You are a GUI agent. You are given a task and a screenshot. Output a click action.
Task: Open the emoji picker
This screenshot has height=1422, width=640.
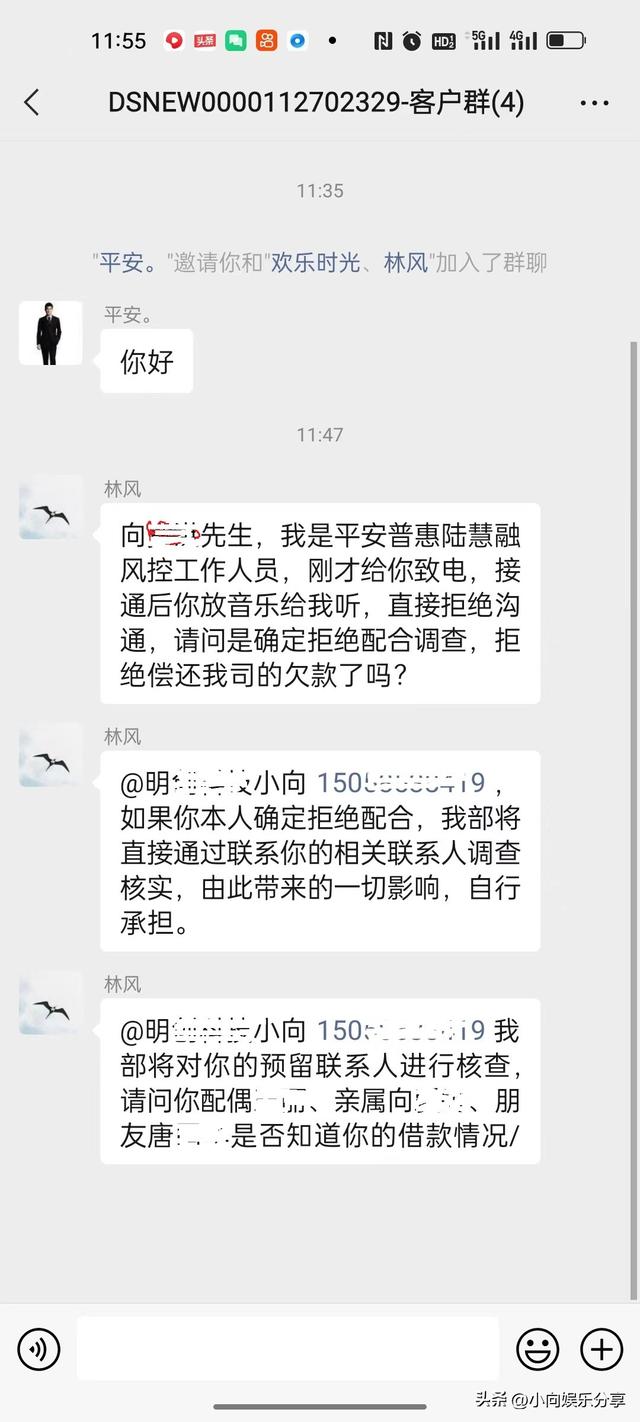pos(537,1350)
